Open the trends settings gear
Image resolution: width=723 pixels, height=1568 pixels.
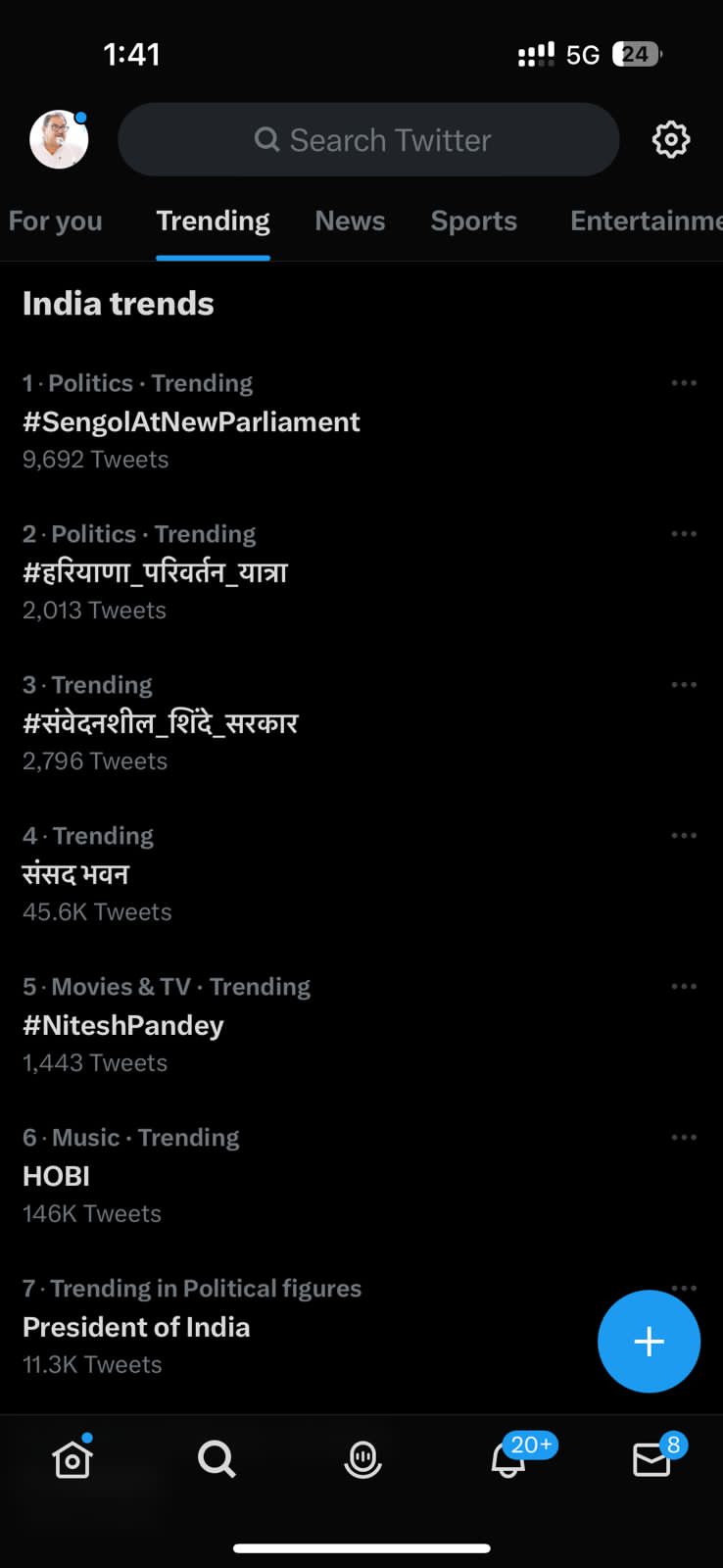671,139
